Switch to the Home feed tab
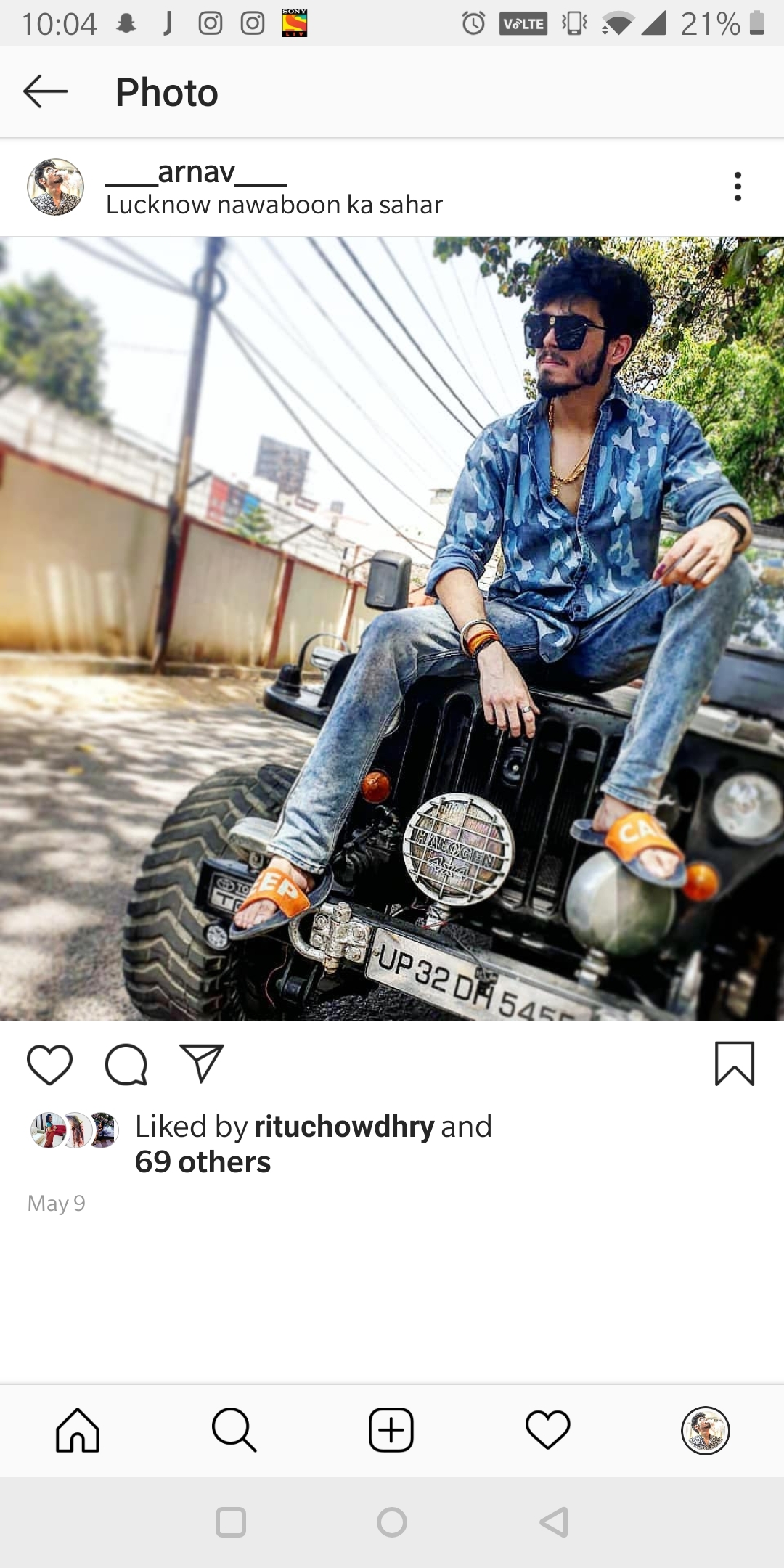The width and height of the screenshot is (784, 1568). tap(78, 1430)
